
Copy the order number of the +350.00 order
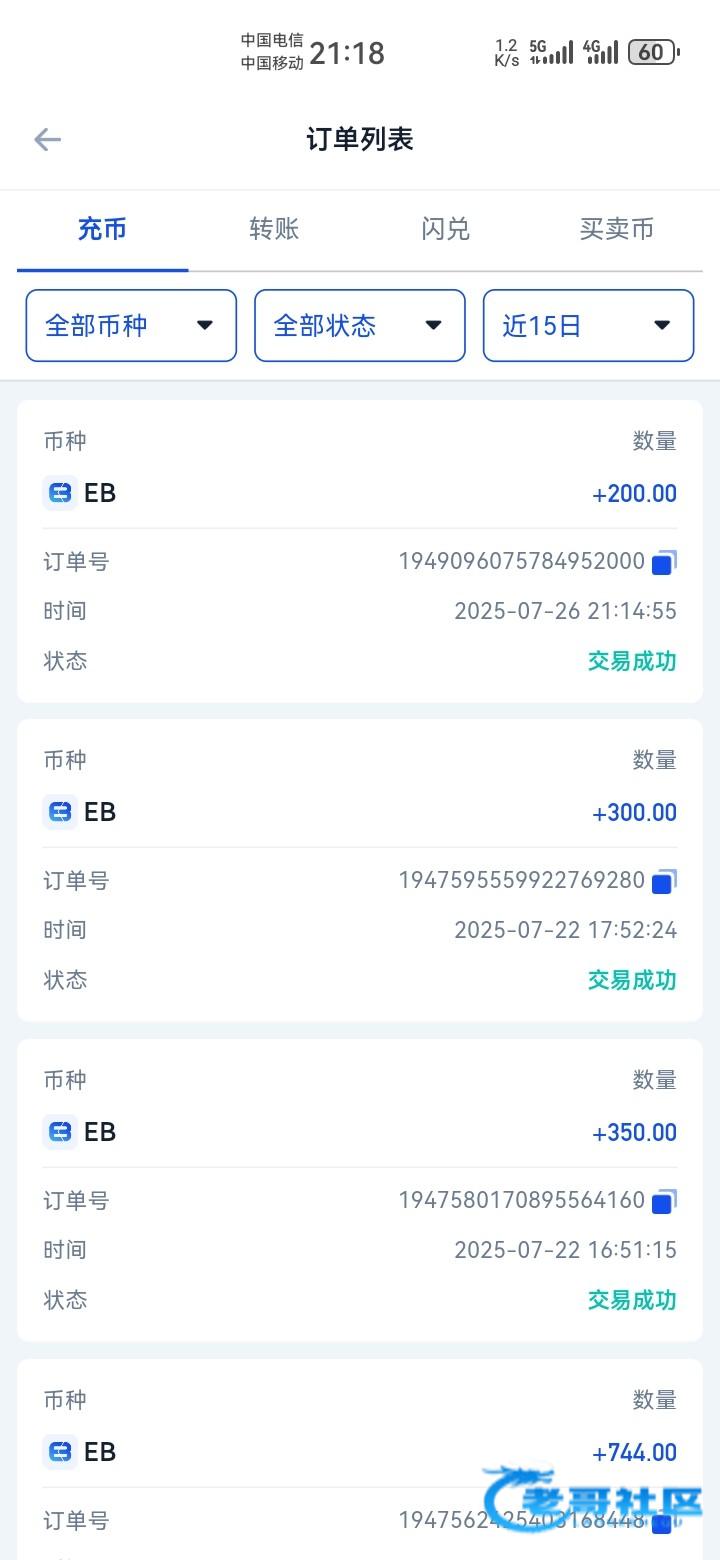tap(664, 1202)
